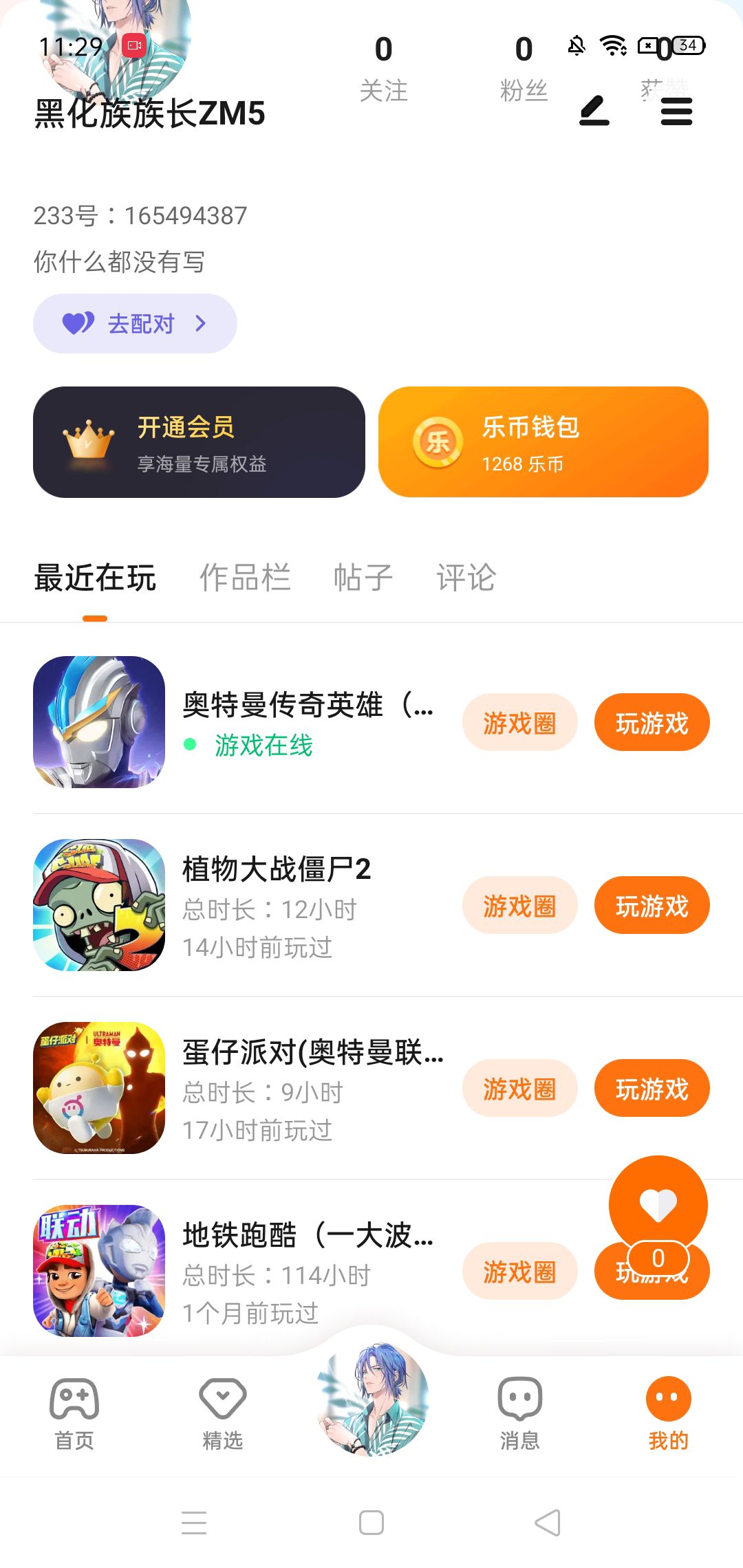
Task: Switch to the 评论 tab
Action: point(466,578)
